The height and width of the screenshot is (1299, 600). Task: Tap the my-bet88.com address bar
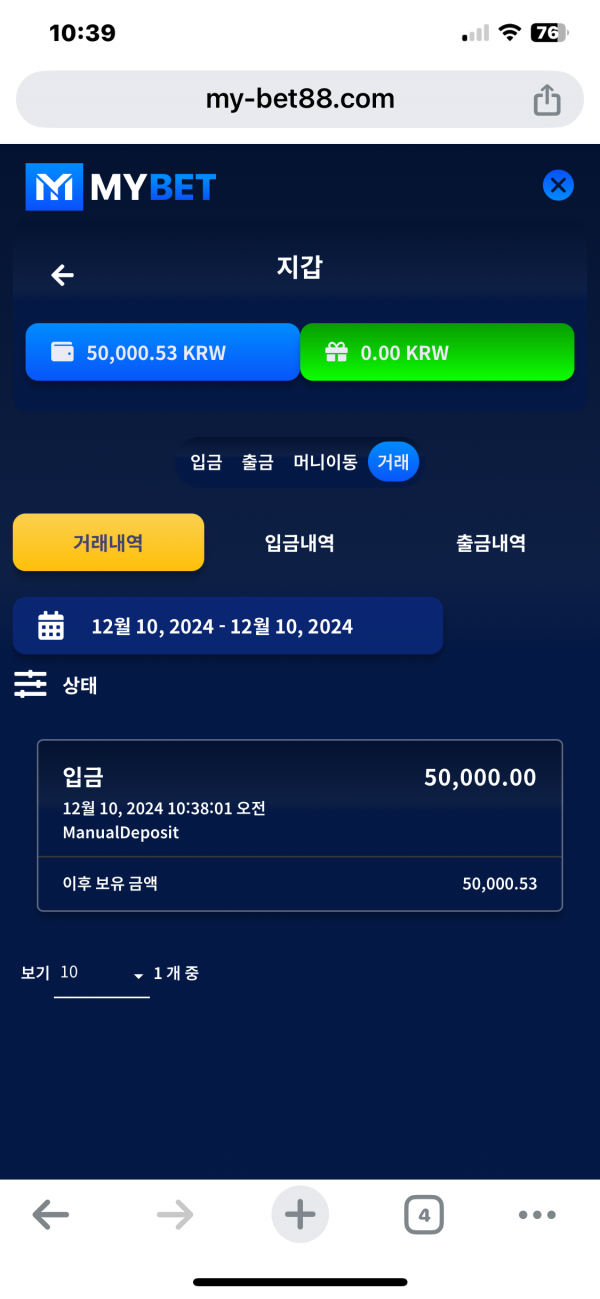pos(299,99)
